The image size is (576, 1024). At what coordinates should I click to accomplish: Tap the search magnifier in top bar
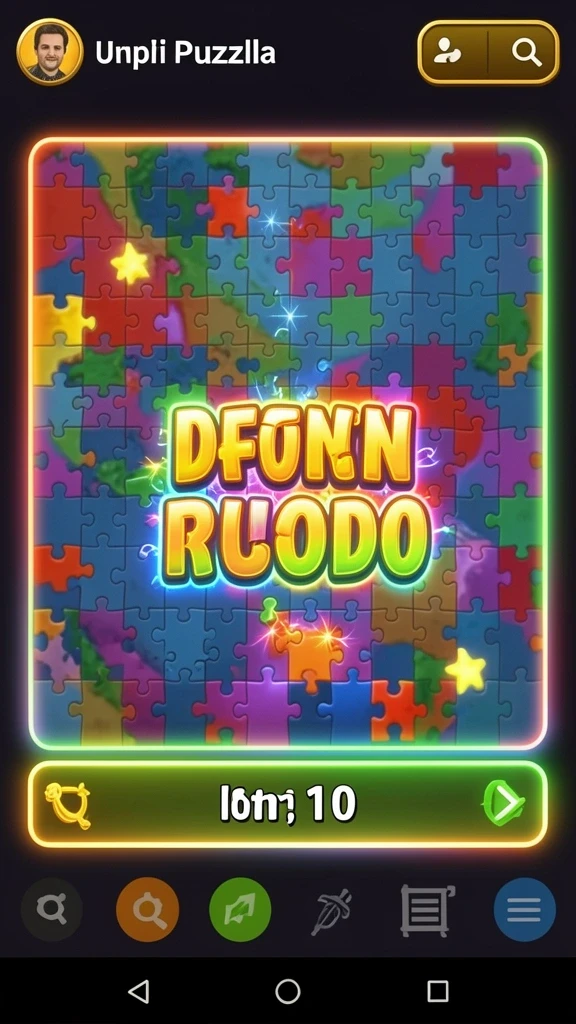pos(527,52)
